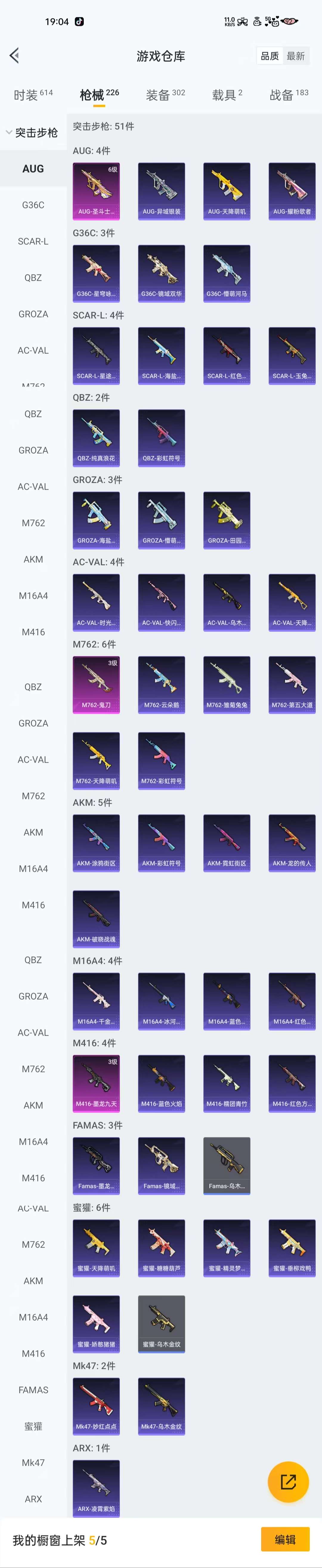The width and height of the screenshot is (322, 1568).
Task: Switch to the 时装 tab
Action: (x=33, y=95)
